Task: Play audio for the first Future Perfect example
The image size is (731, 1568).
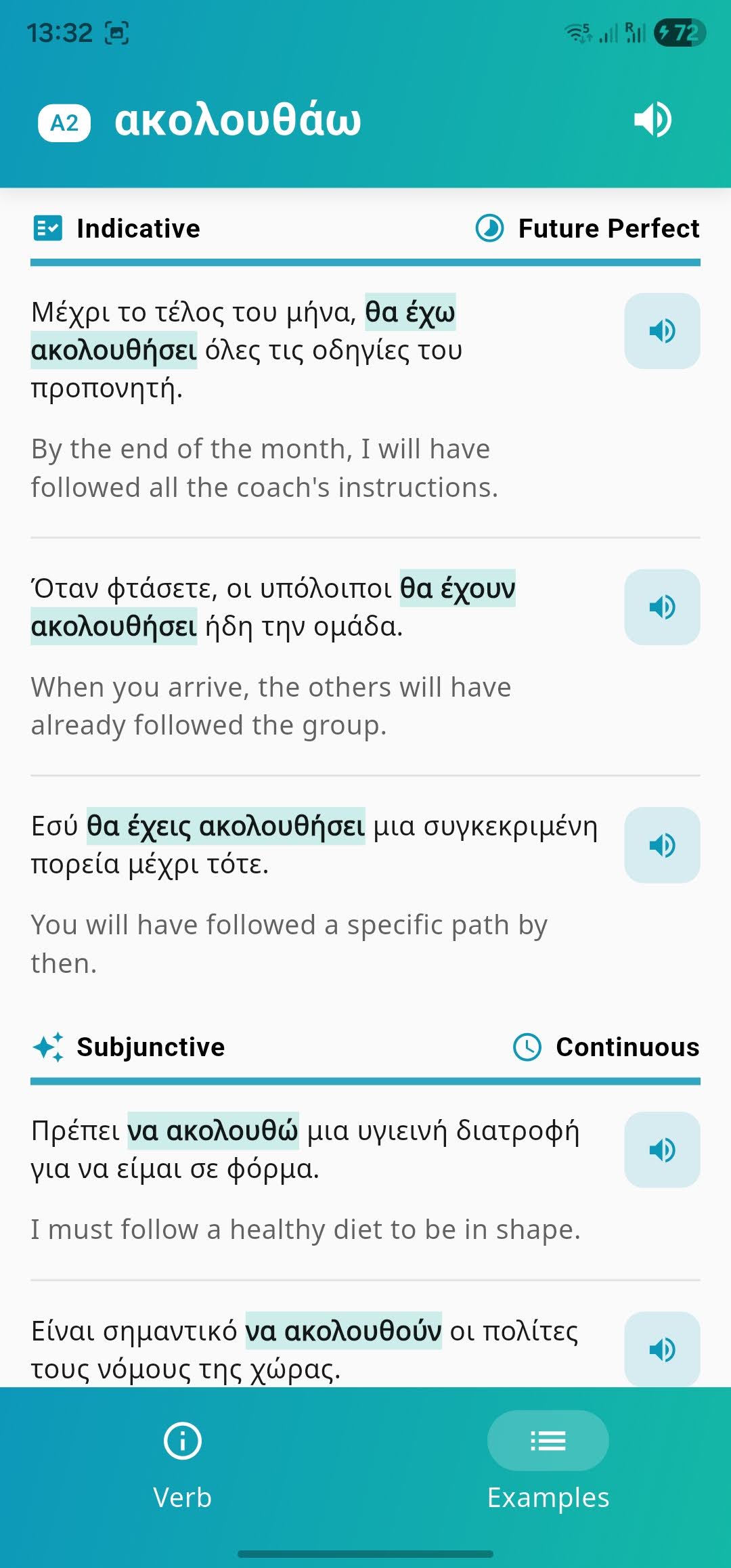Action: [x=662, y=331]
